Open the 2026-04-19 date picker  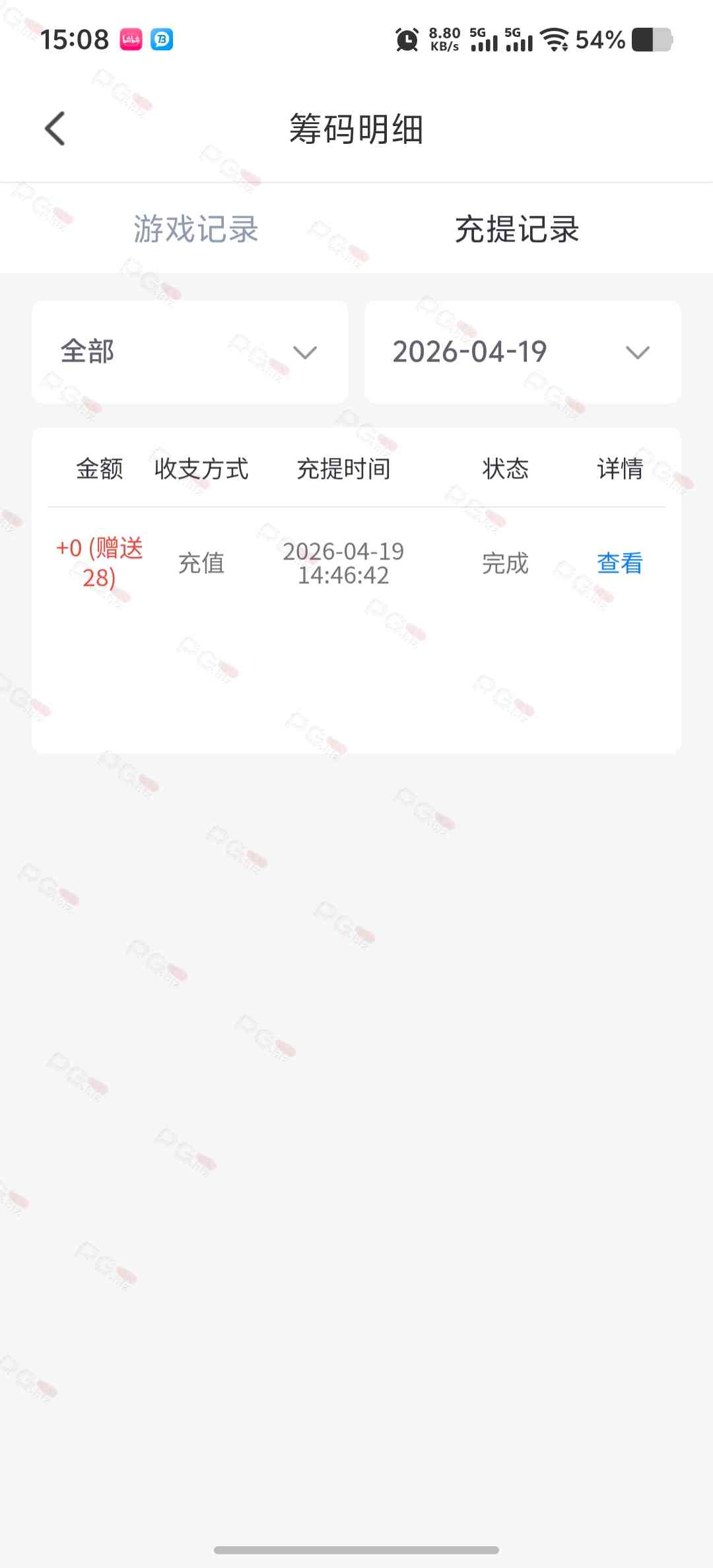(x=522, y=352)
